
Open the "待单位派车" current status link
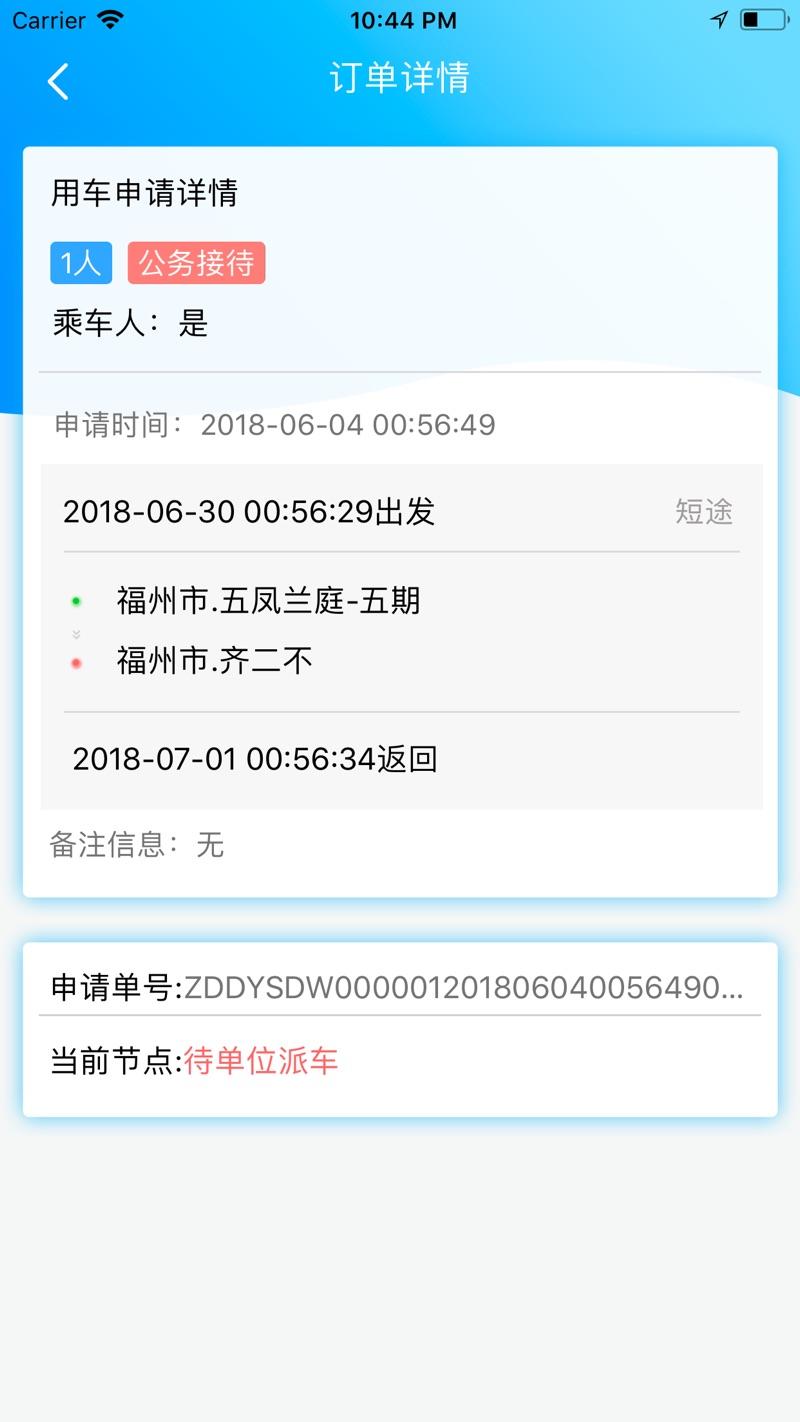tap(258, 1063)
